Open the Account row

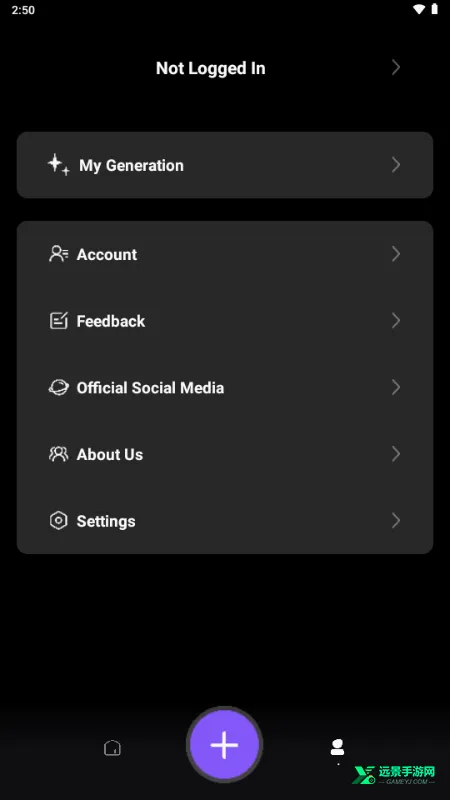tap(225, 254)
